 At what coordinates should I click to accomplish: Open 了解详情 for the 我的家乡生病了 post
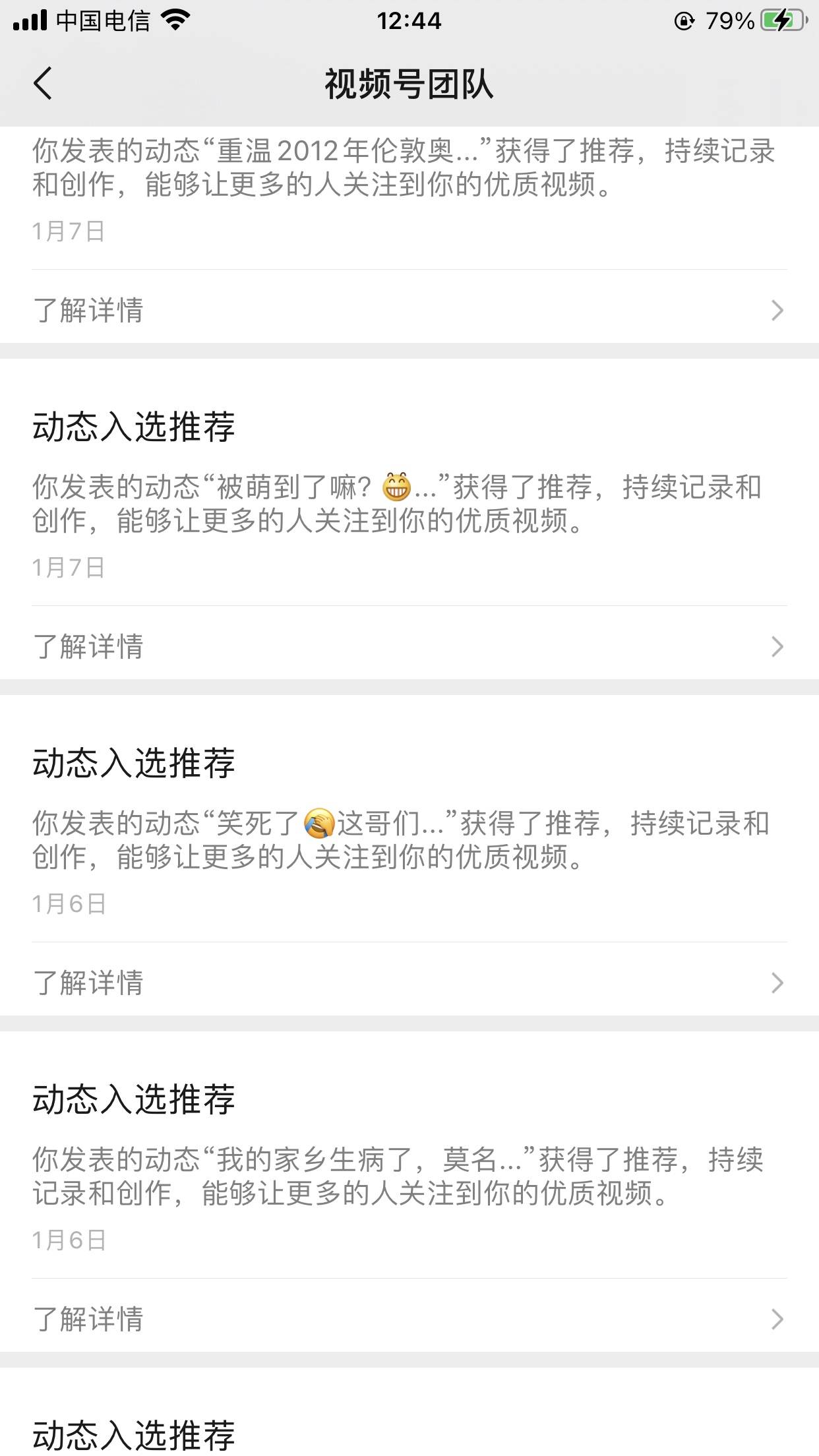(x=409, y=1319)
